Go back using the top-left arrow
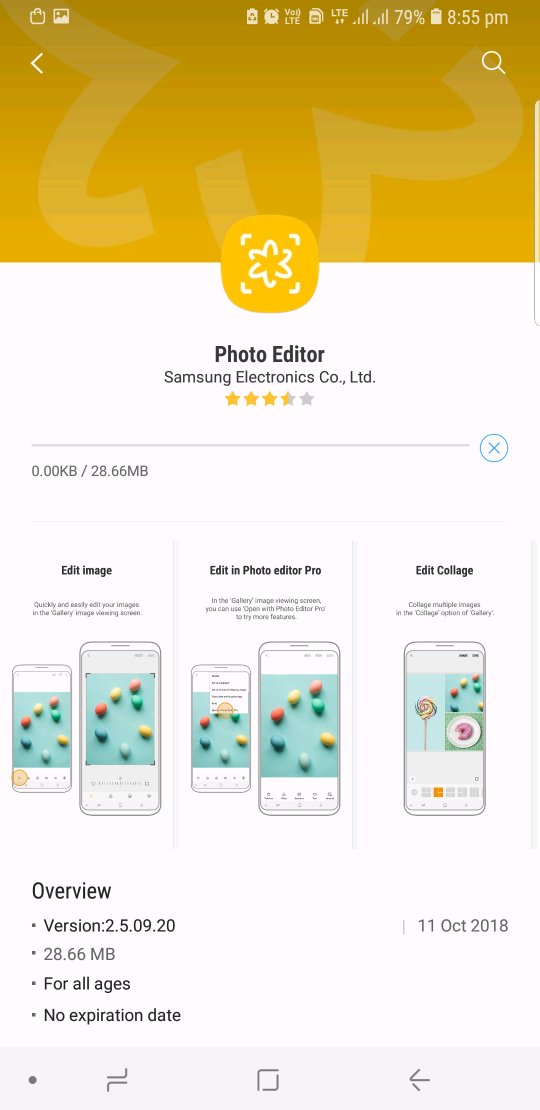Image resolution: width=540 pixels, height=1110 pixels. pyautogui.click(x=37, y=63)
